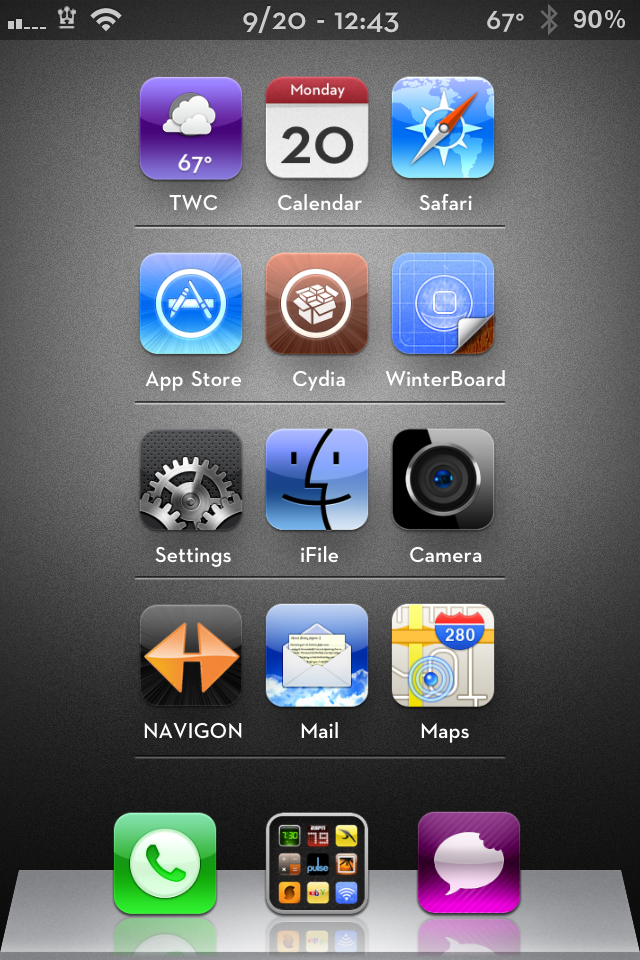Open the app folder in the dock
The width and height of the screenshot is (640, 960).
(x=317, y=863)
